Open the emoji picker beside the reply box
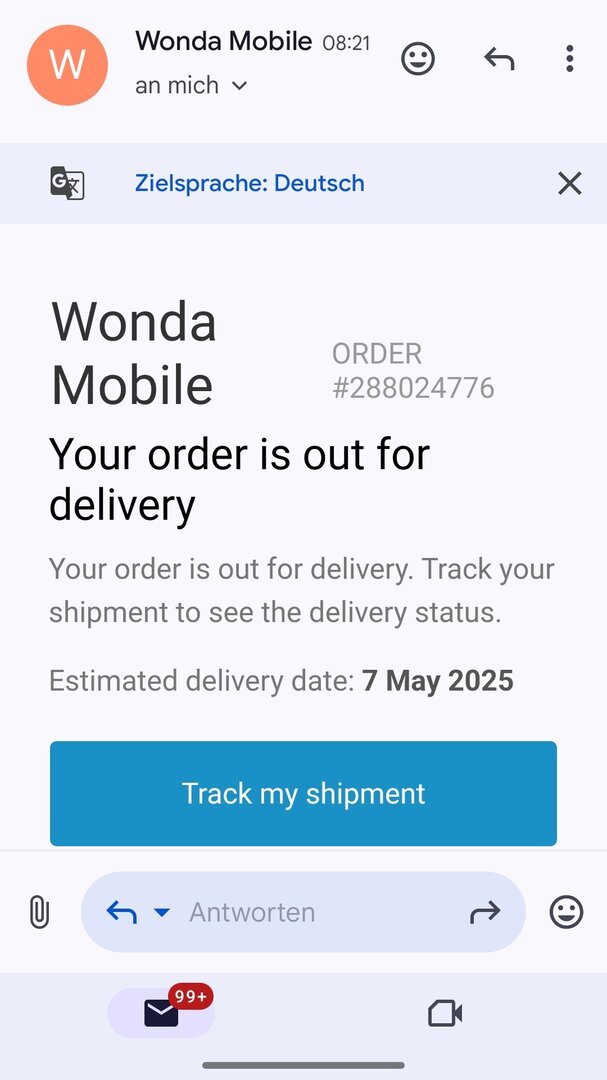 coord(566,912)
